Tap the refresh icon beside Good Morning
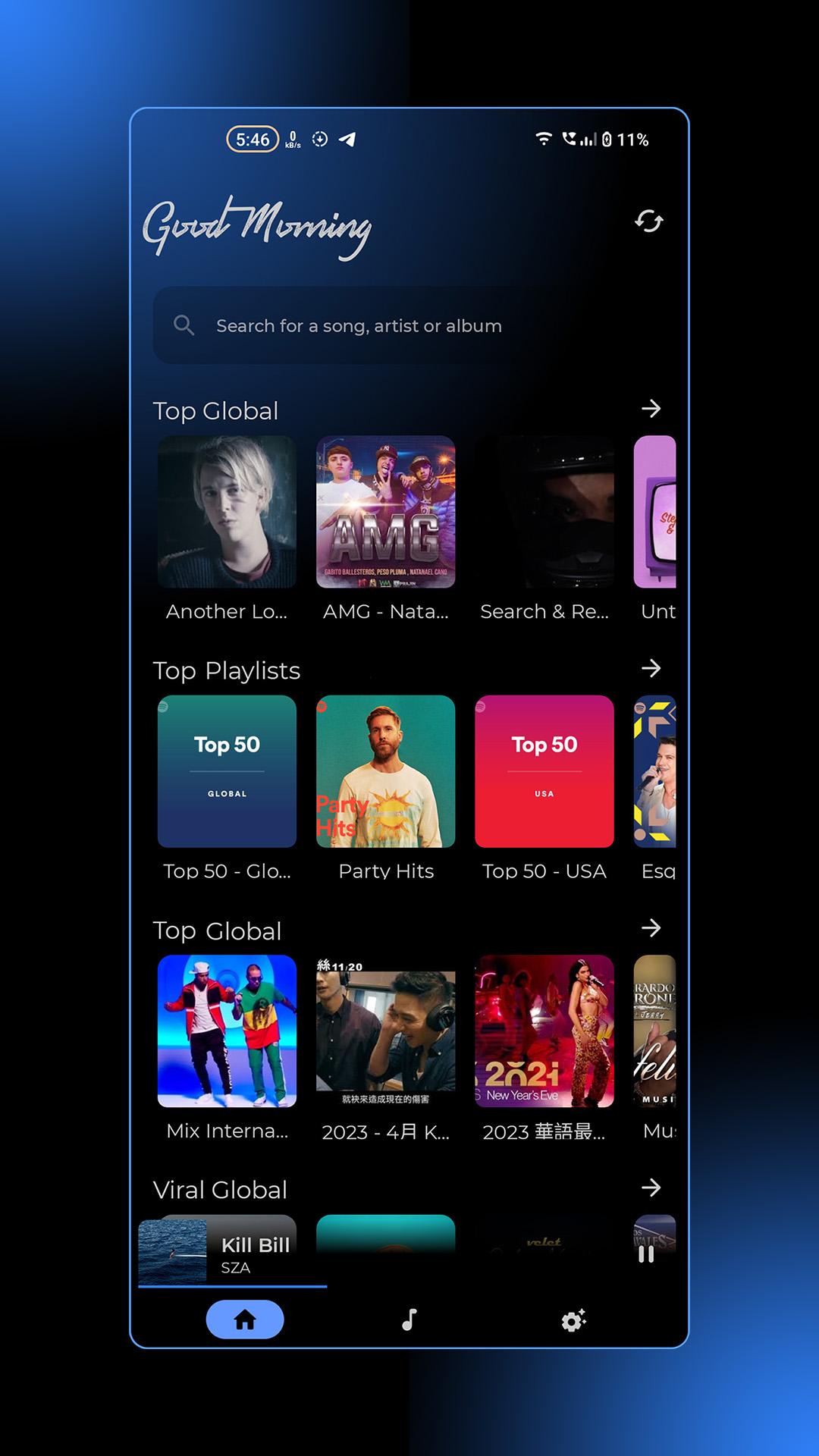The height and width of the screenshot is (1456, 819). (649, 221)
